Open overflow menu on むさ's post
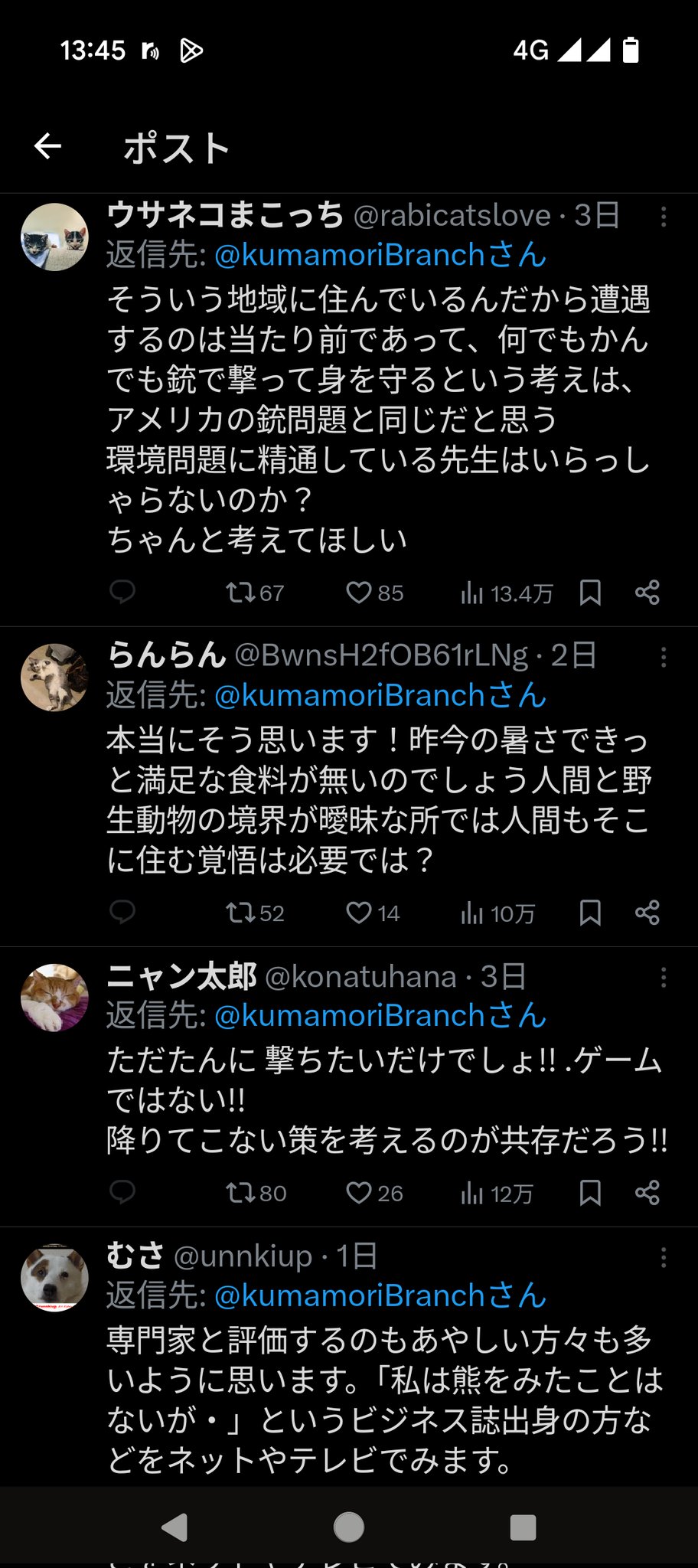Viewport: 698px width, 1568px height. click(x=664, y=1257)
